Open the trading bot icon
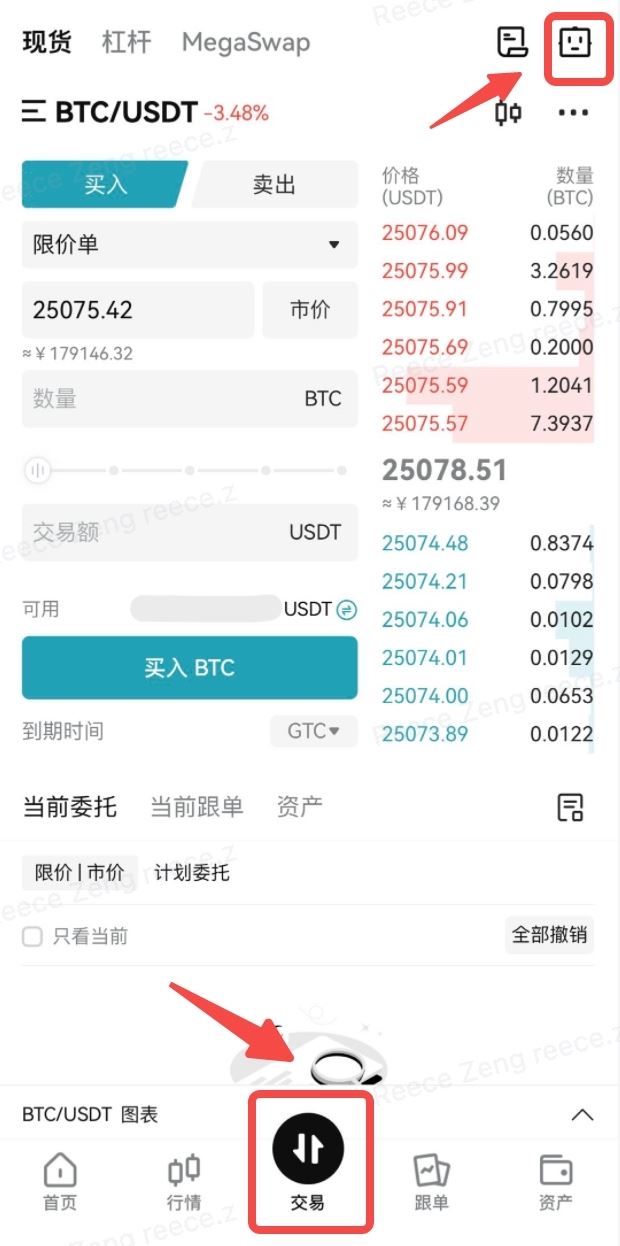Screen dimensions: 620x1246 575,43
